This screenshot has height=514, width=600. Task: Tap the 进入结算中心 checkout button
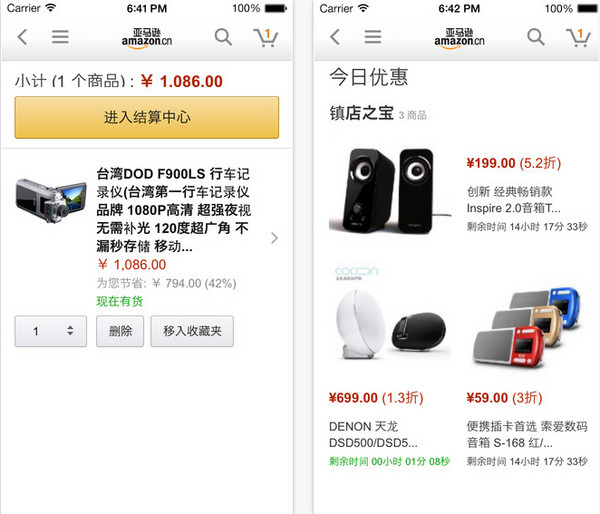[x=147, y=117]
